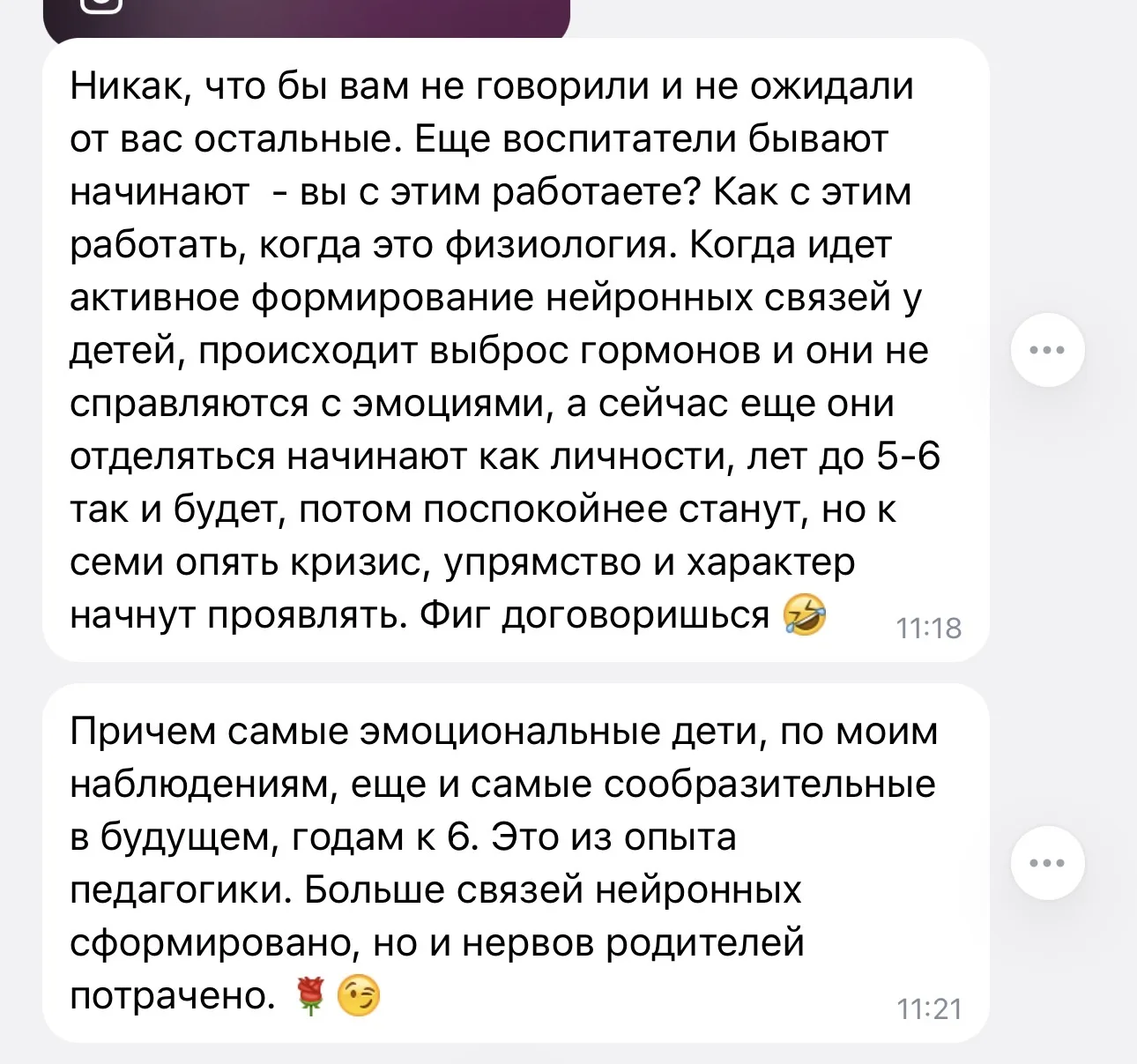Open the options menu for the 11:21 message
Image resolution: width=1137 pixels, height=1064 pixels.
click(x=1047, y=863)
